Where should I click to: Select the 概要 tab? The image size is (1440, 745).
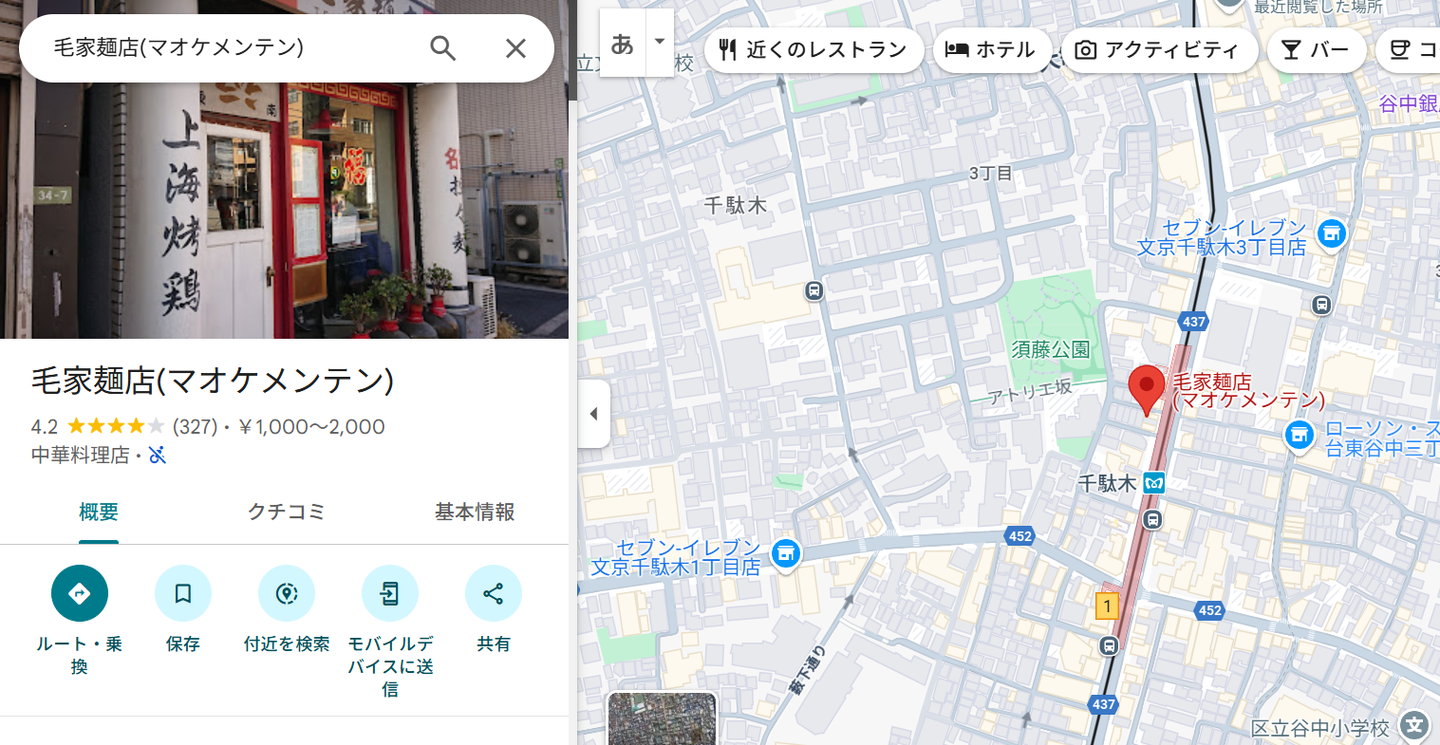pos(99,512)
